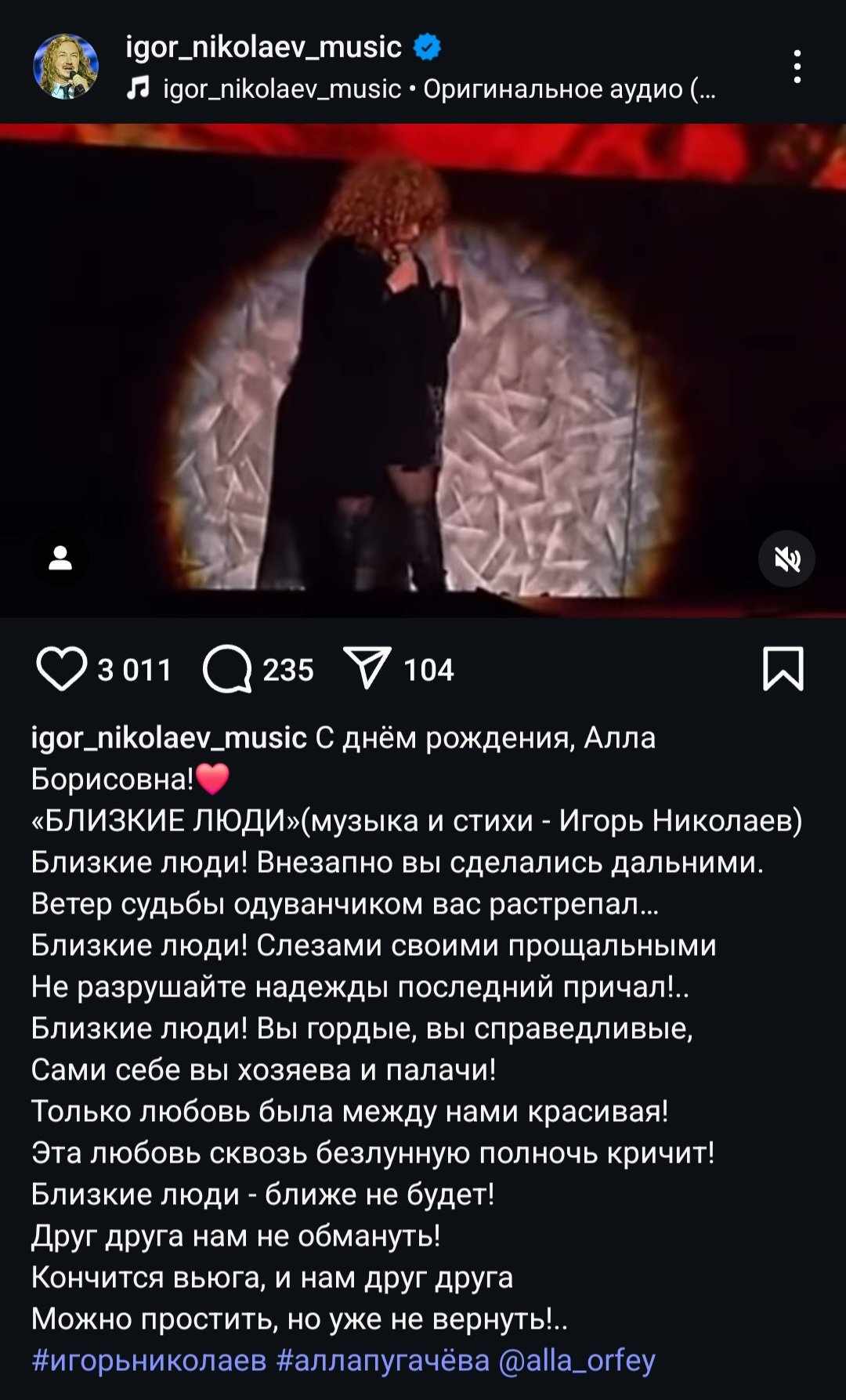The height and width of the screenshot is (1400, 846).
Task: Show people tagged in the video
Action: point(60,559)
